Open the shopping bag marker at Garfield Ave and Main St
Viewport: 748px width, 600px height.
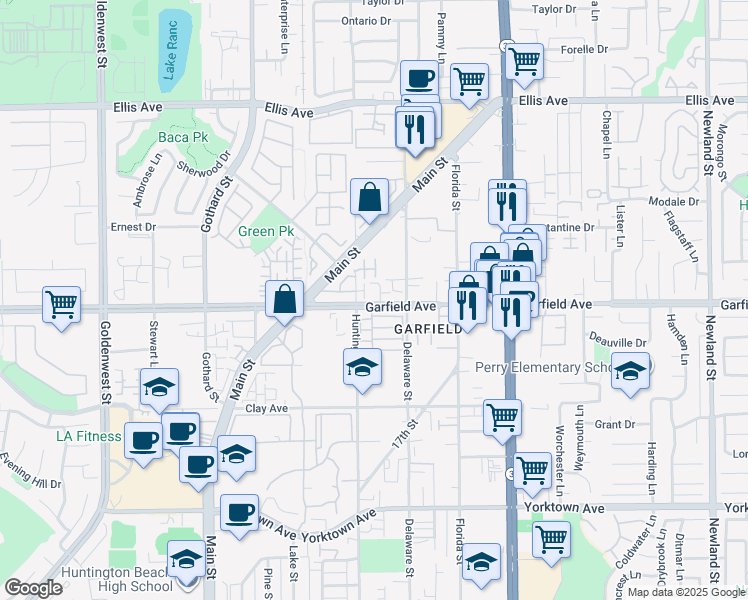[x=285, y=298]
